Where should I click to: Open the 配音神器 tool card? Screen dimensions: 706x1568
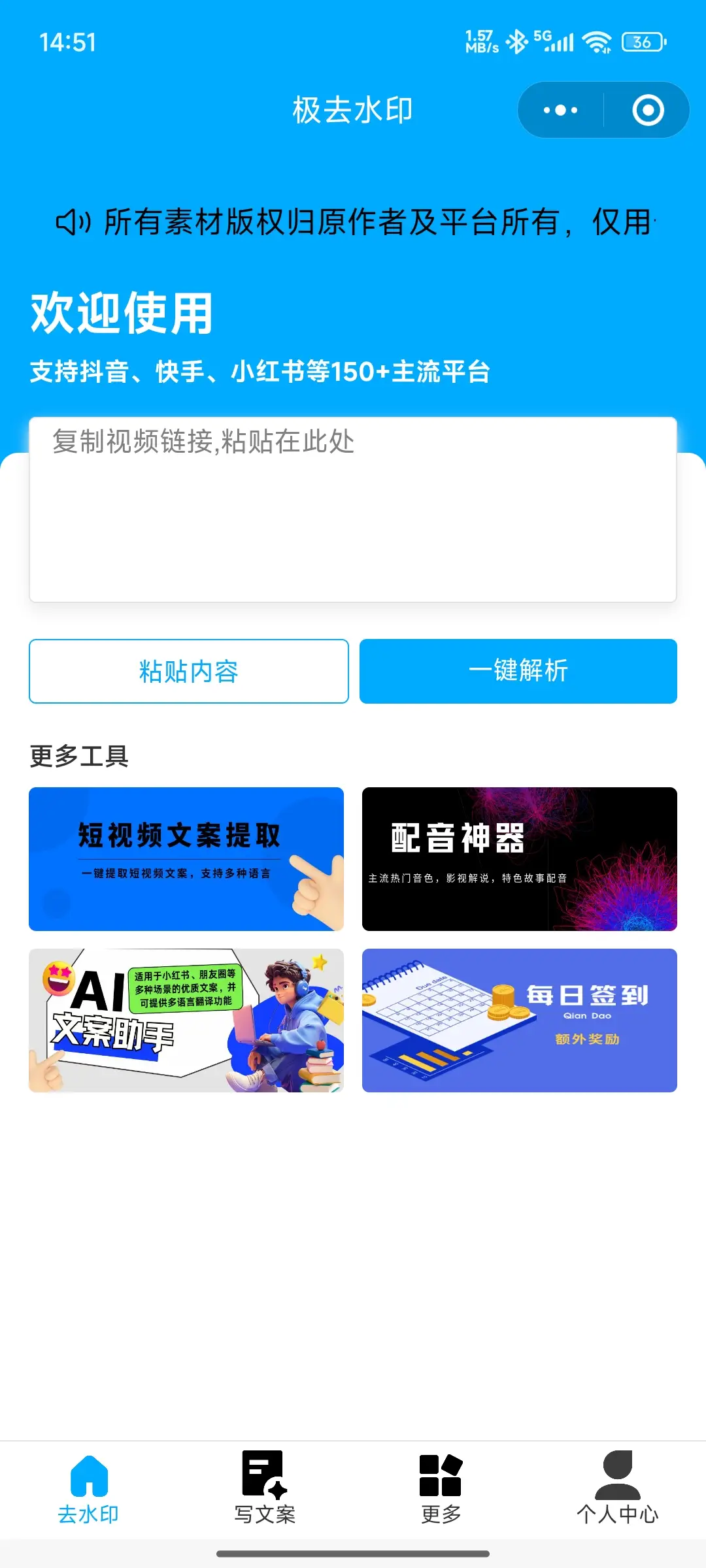tap(520, 858)
